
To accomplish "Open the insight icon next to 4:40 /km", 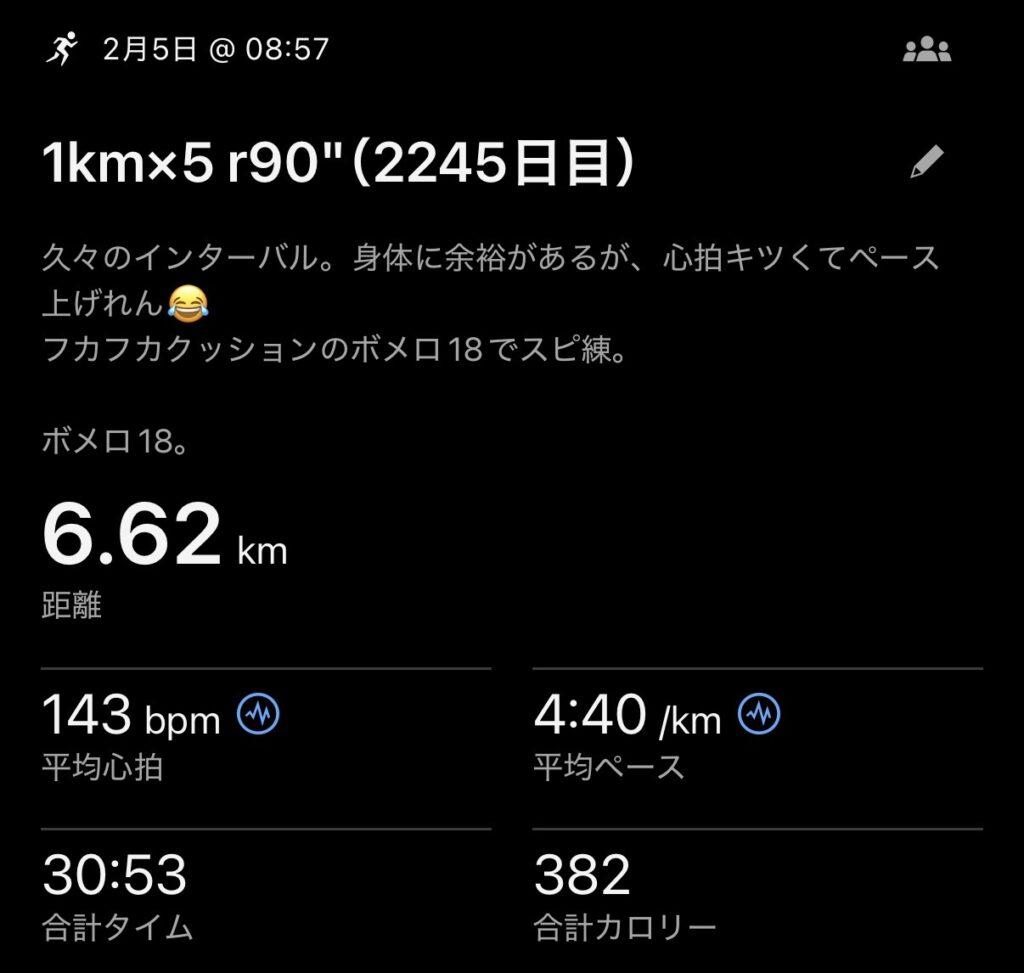I will tap(759, 714).
